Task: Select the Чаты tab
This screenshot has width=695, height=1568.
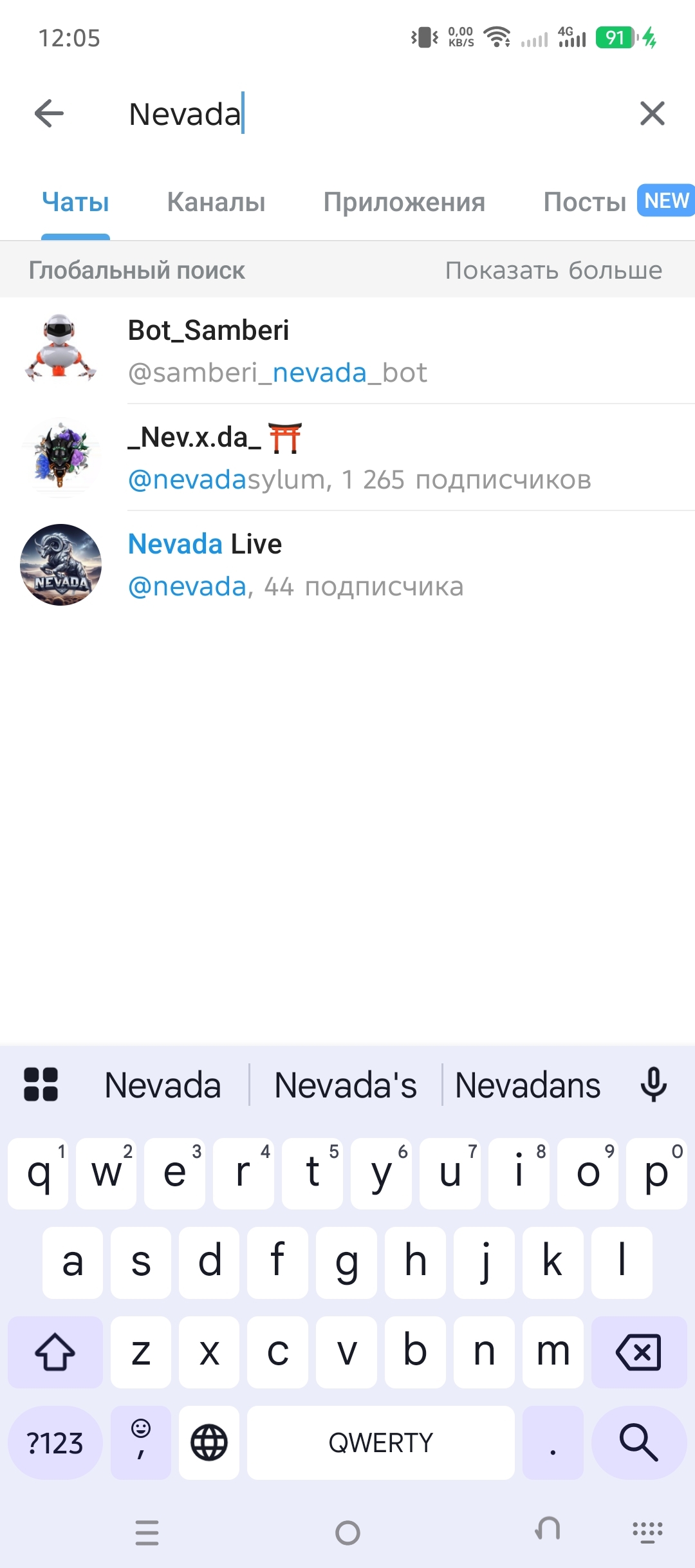Action: click(x=75, y=202)
